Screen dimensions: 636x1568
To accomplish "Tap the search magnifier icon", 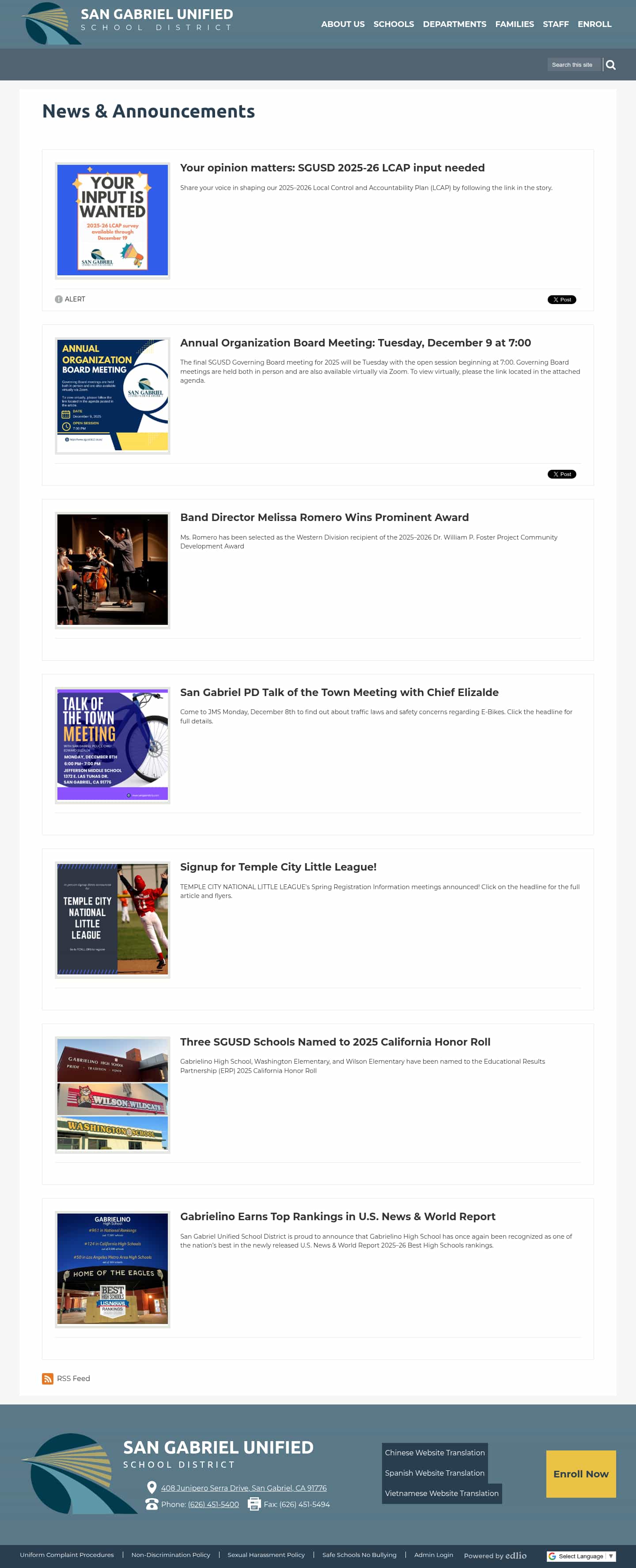I will coord(611,65).
